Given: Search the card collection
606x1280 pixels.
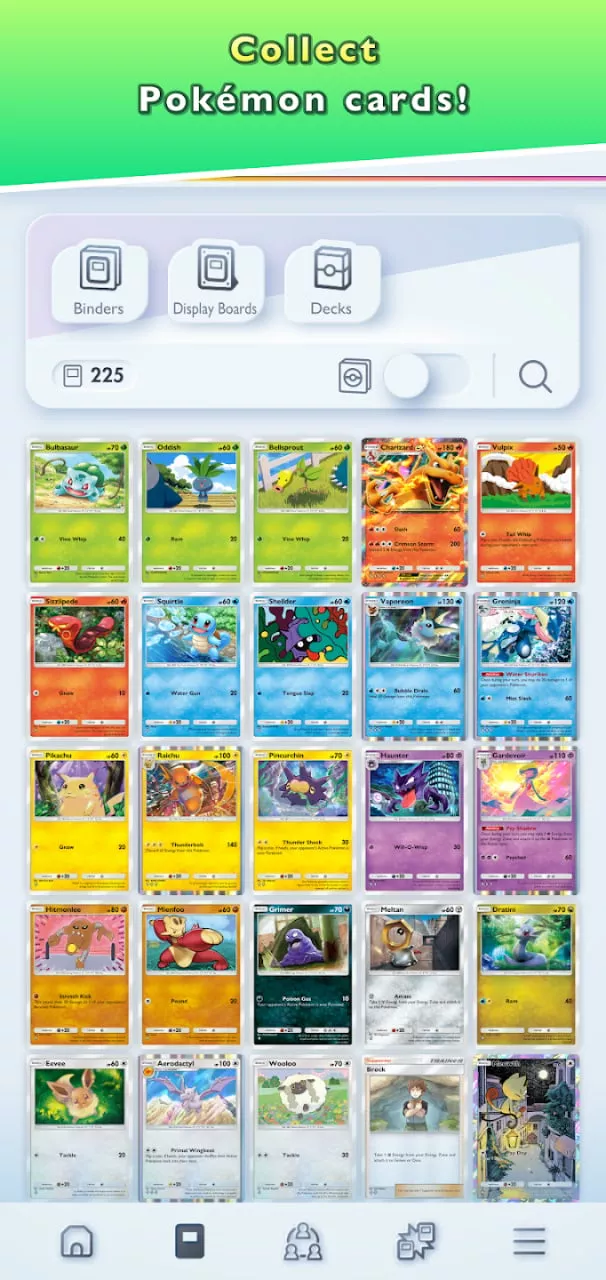Looking at the screenshot, I should pyautogui.click(x=535, y=376).
